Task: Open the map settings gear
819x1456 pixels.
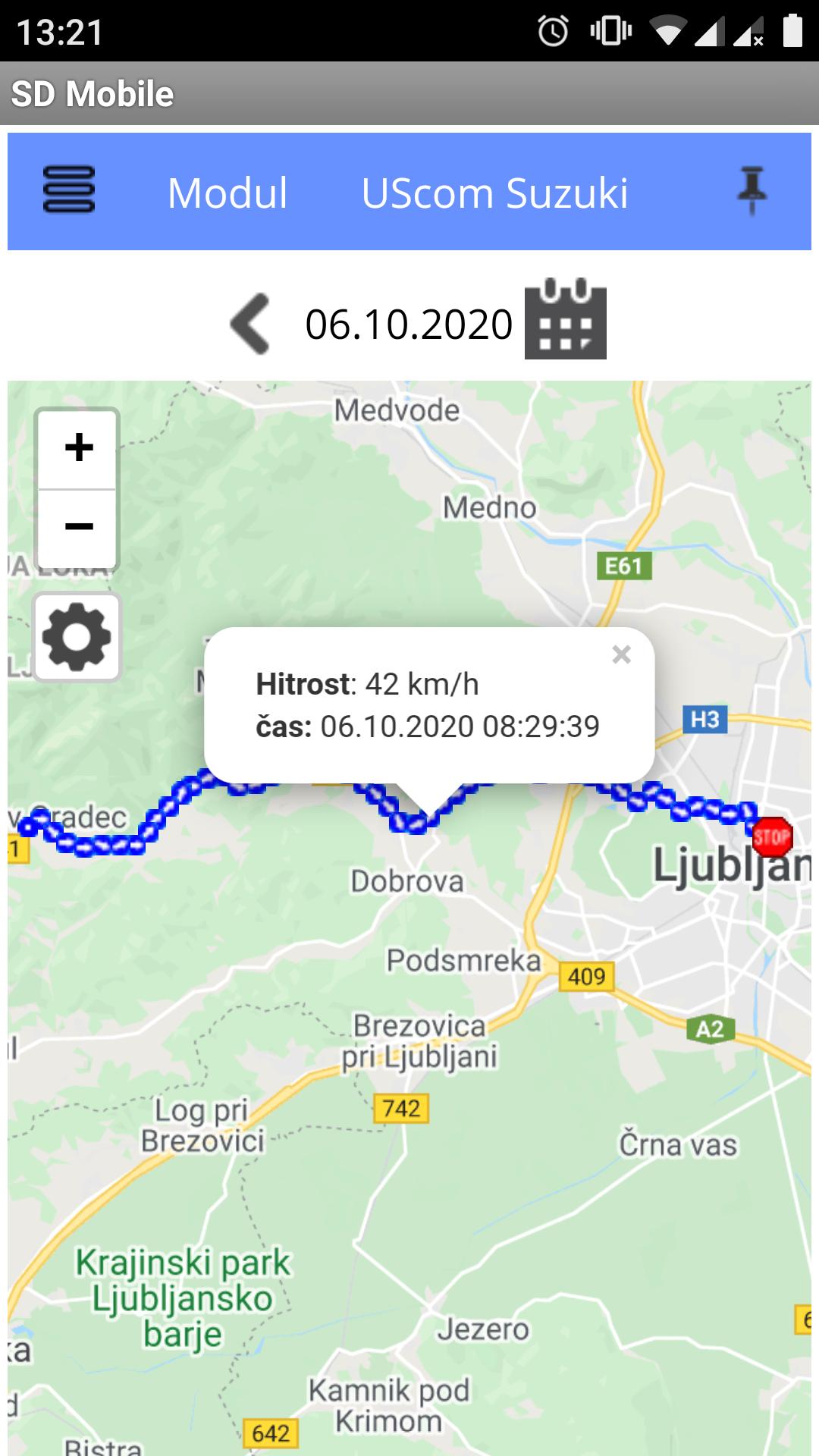Action: click(x=77, y=637)
